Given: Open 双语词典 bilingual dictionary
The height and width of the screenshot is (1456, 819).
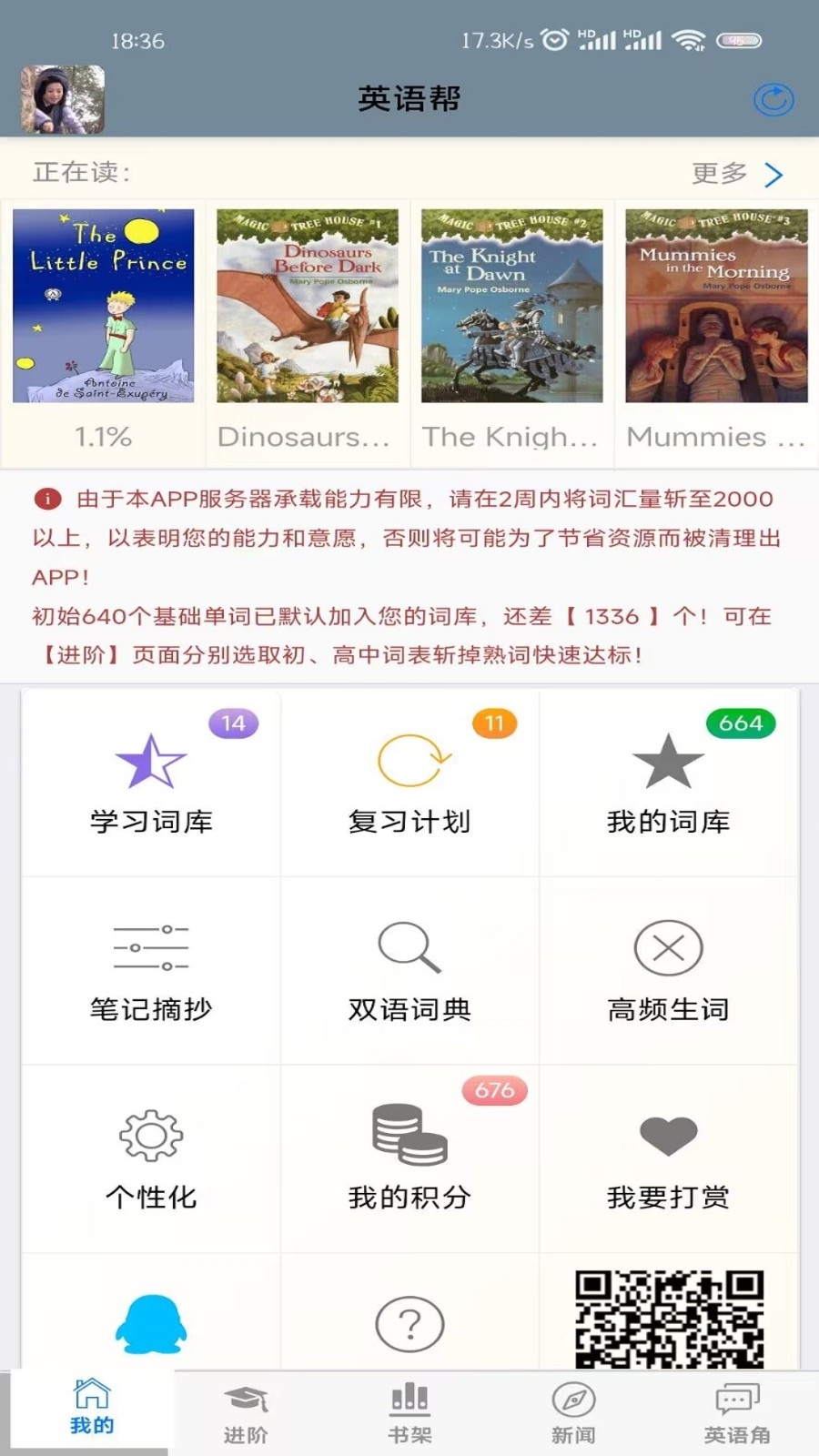Looking at the screenshot, I should [x=409, y=971].
